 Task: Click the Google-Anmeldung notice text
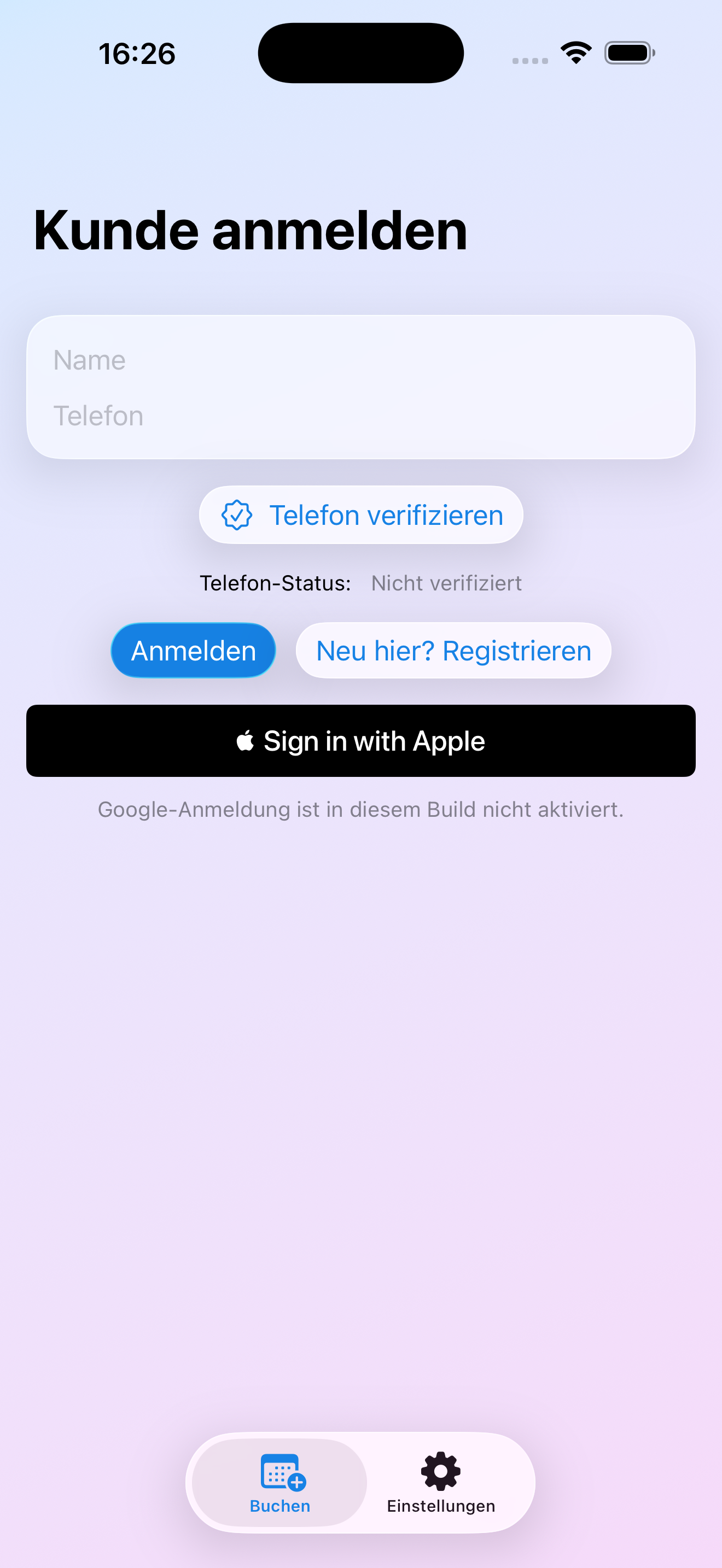click(x=360, y=810)
